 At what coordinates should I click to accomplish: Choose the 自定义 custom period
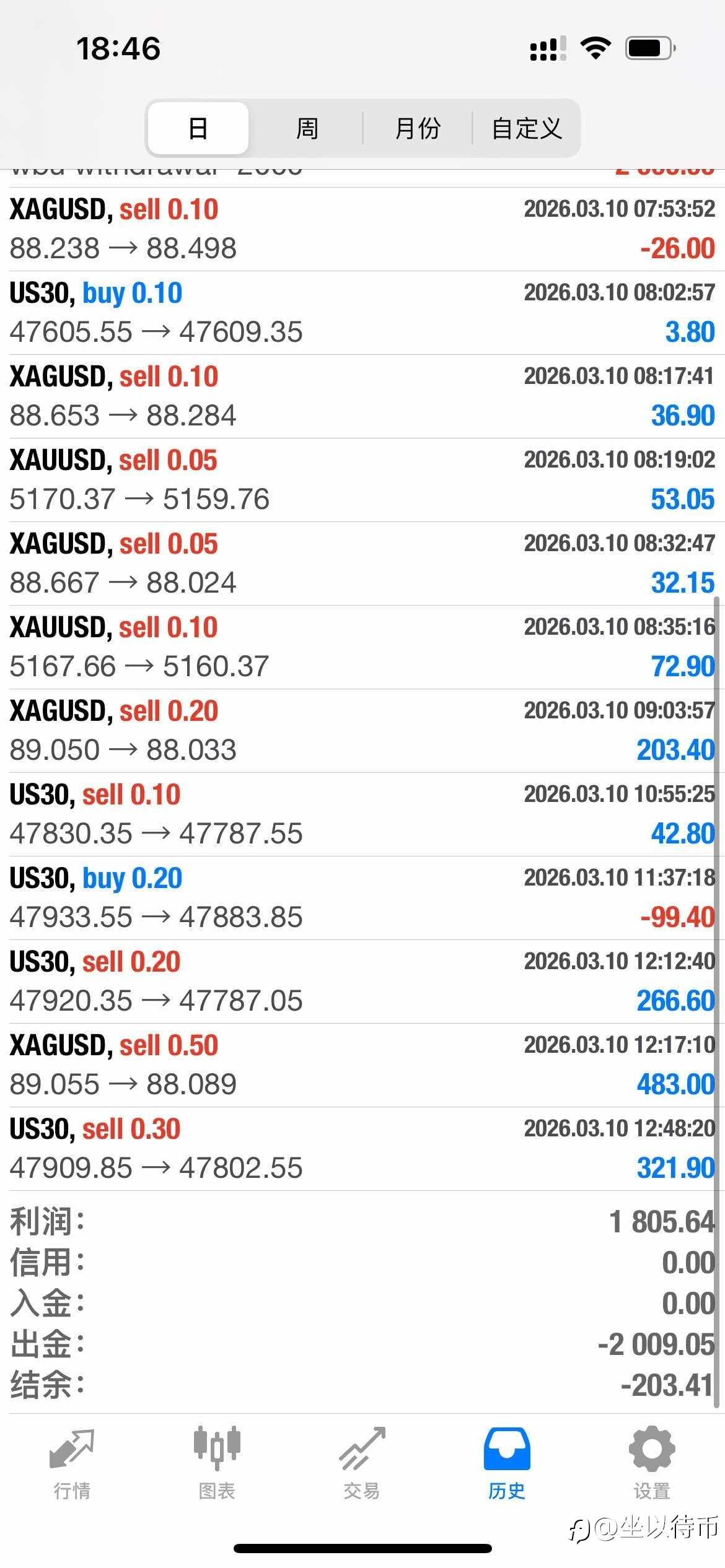point(526,128)
